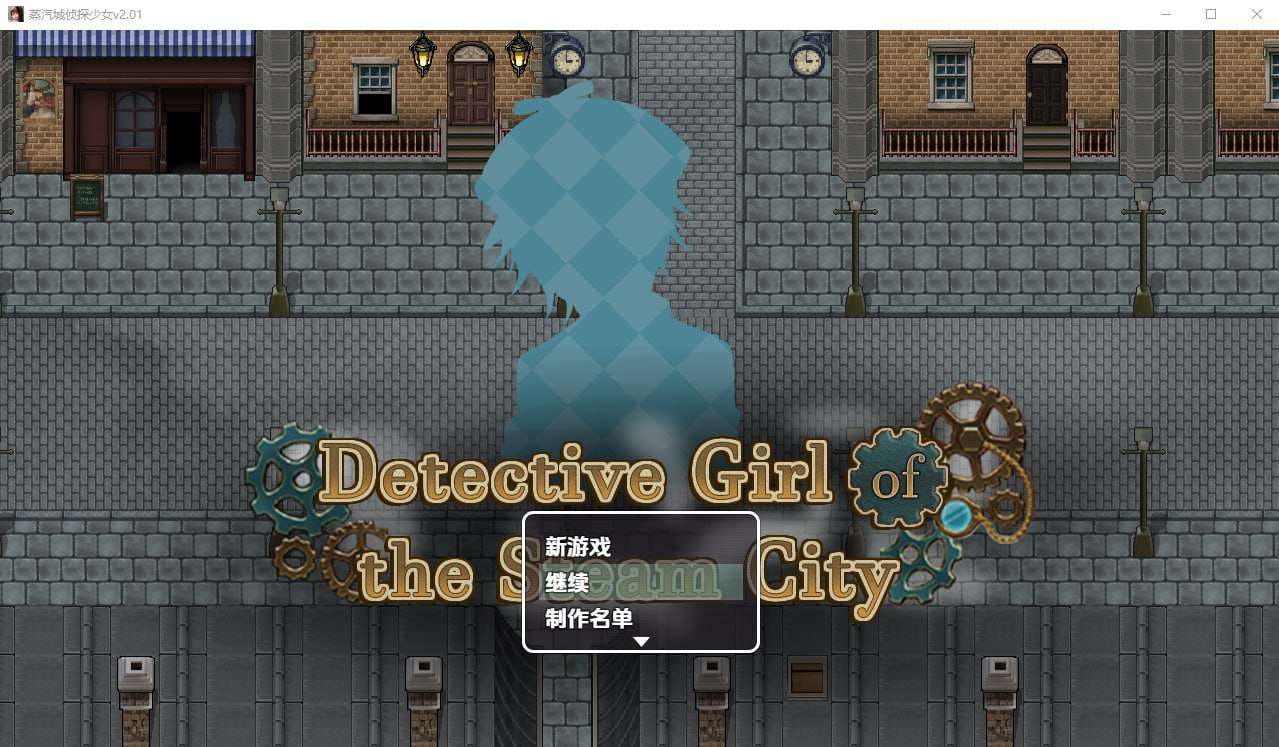The height and width of the screenshot is (747, 1279).
Task: Open the 制作名单 credits
Action: (589, 619)
